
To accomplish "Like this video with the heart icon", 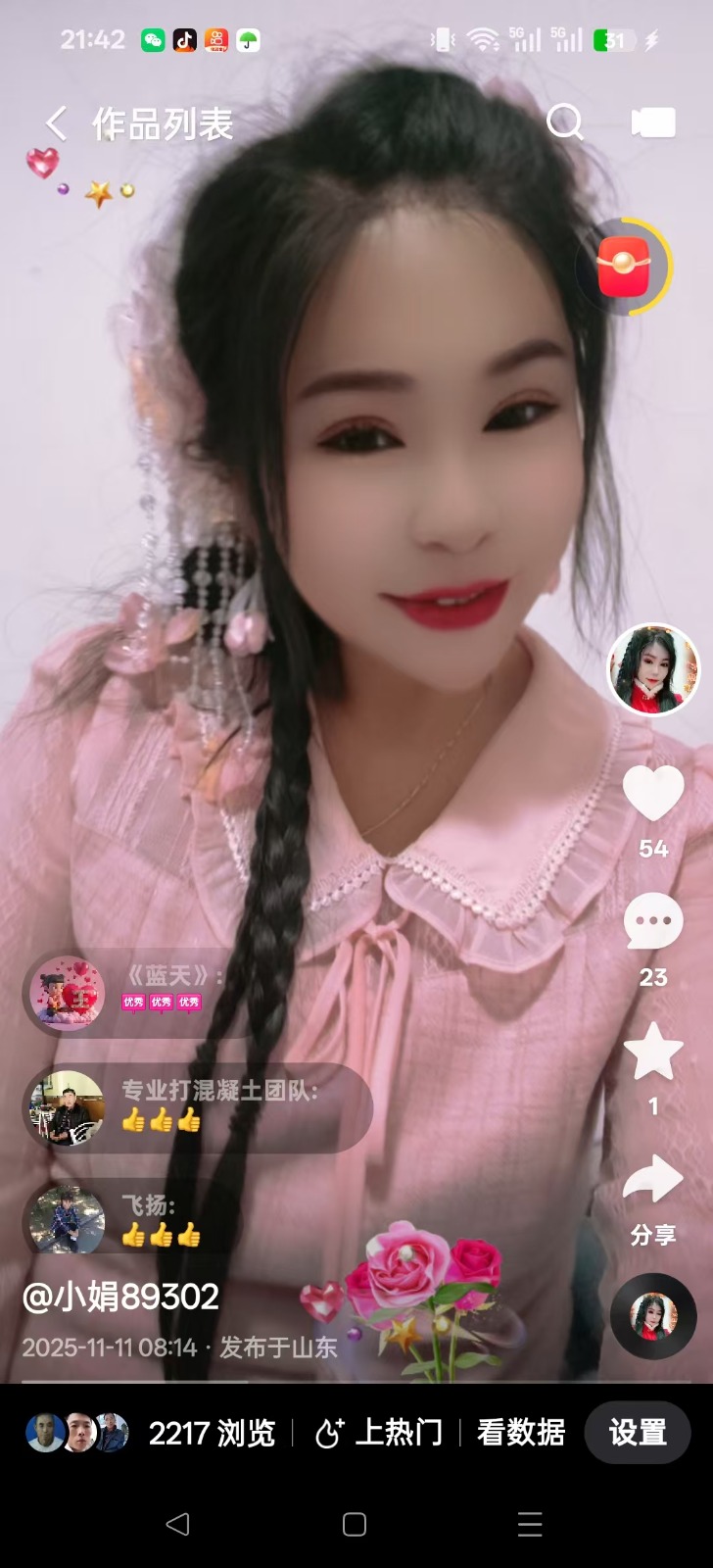I will click(653, 793).
